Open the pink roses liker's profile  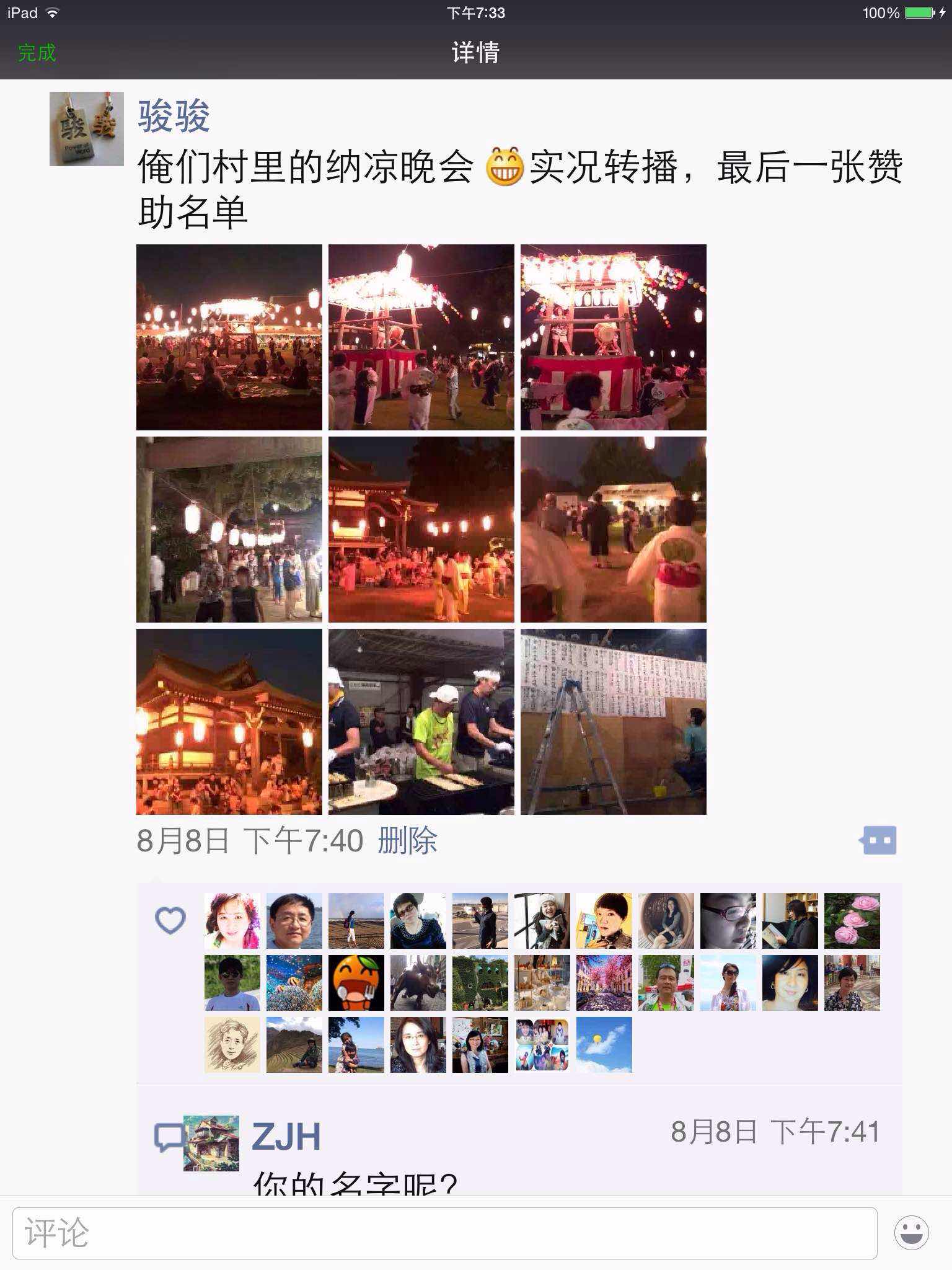(x=852, y=921)
